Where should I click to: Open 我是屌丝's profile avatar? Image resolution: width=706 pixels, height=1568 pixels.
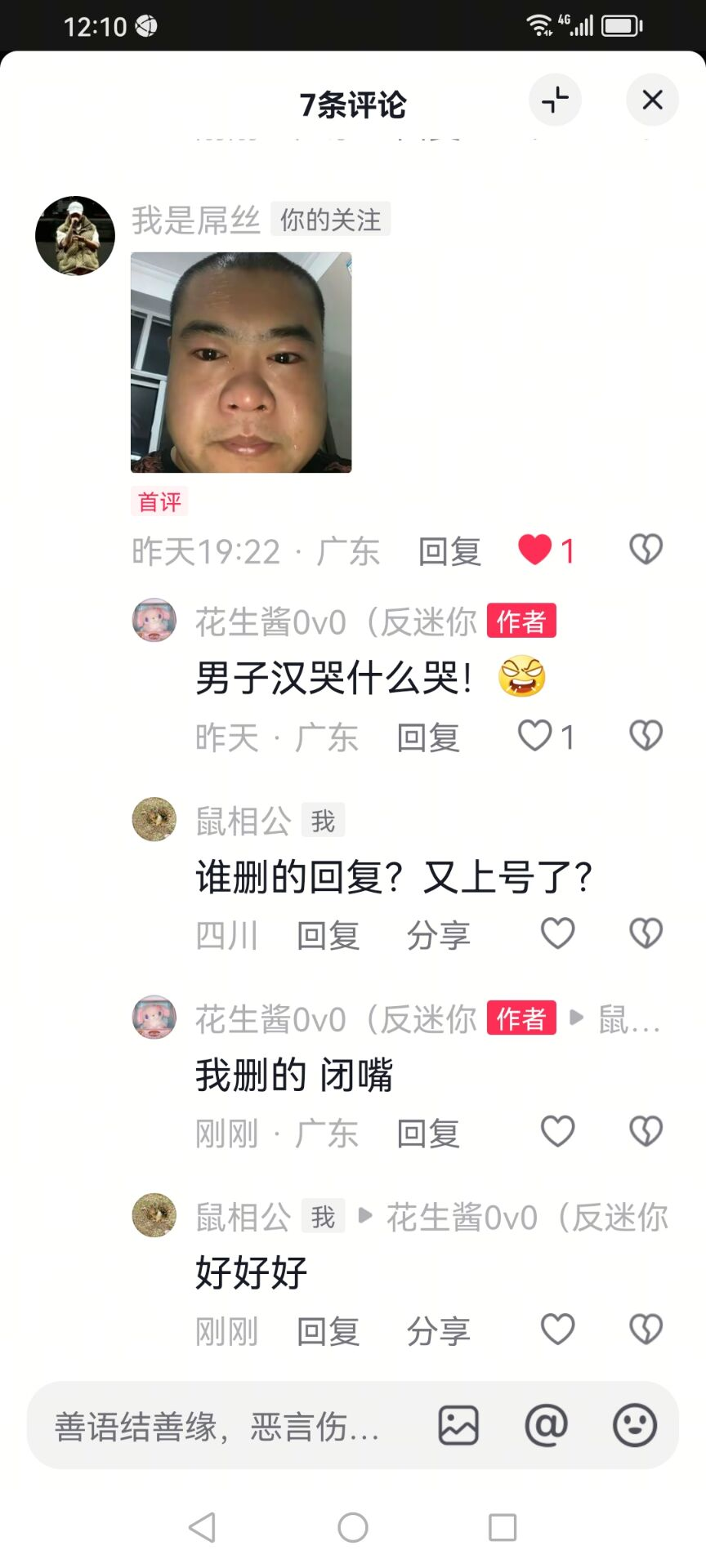75,236
